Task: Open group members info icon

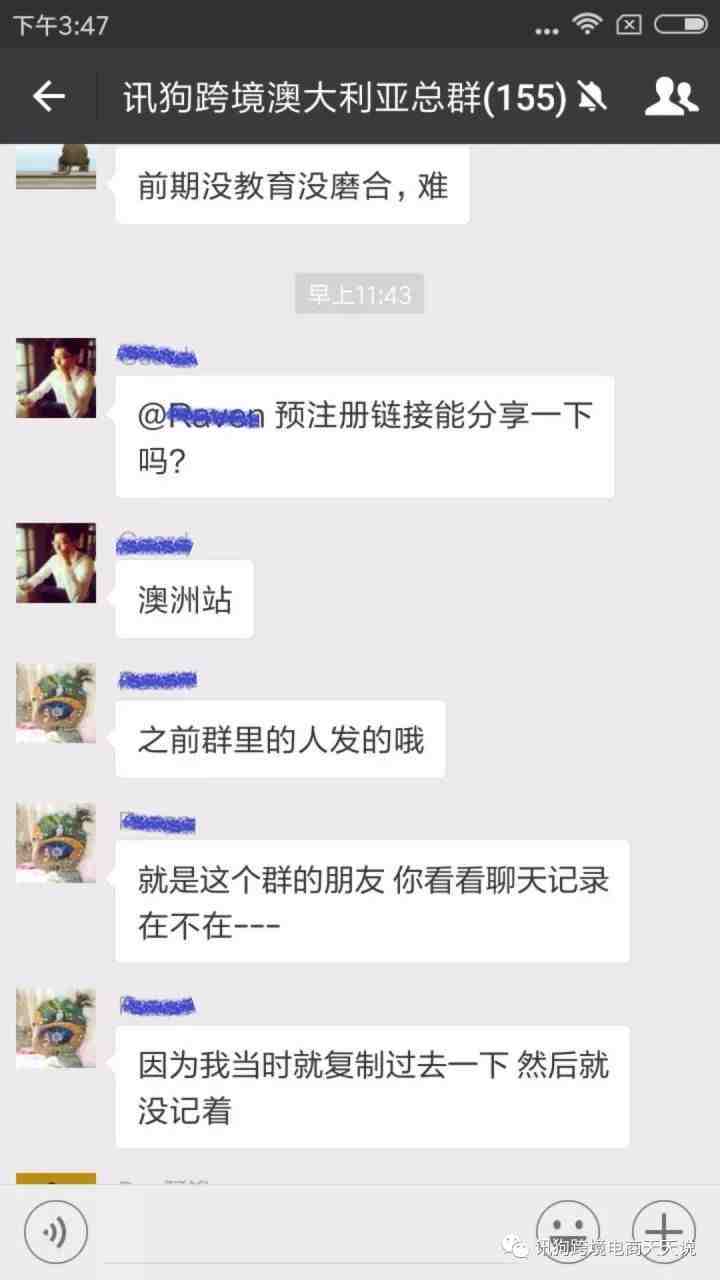Action: (x=670, y=96)
